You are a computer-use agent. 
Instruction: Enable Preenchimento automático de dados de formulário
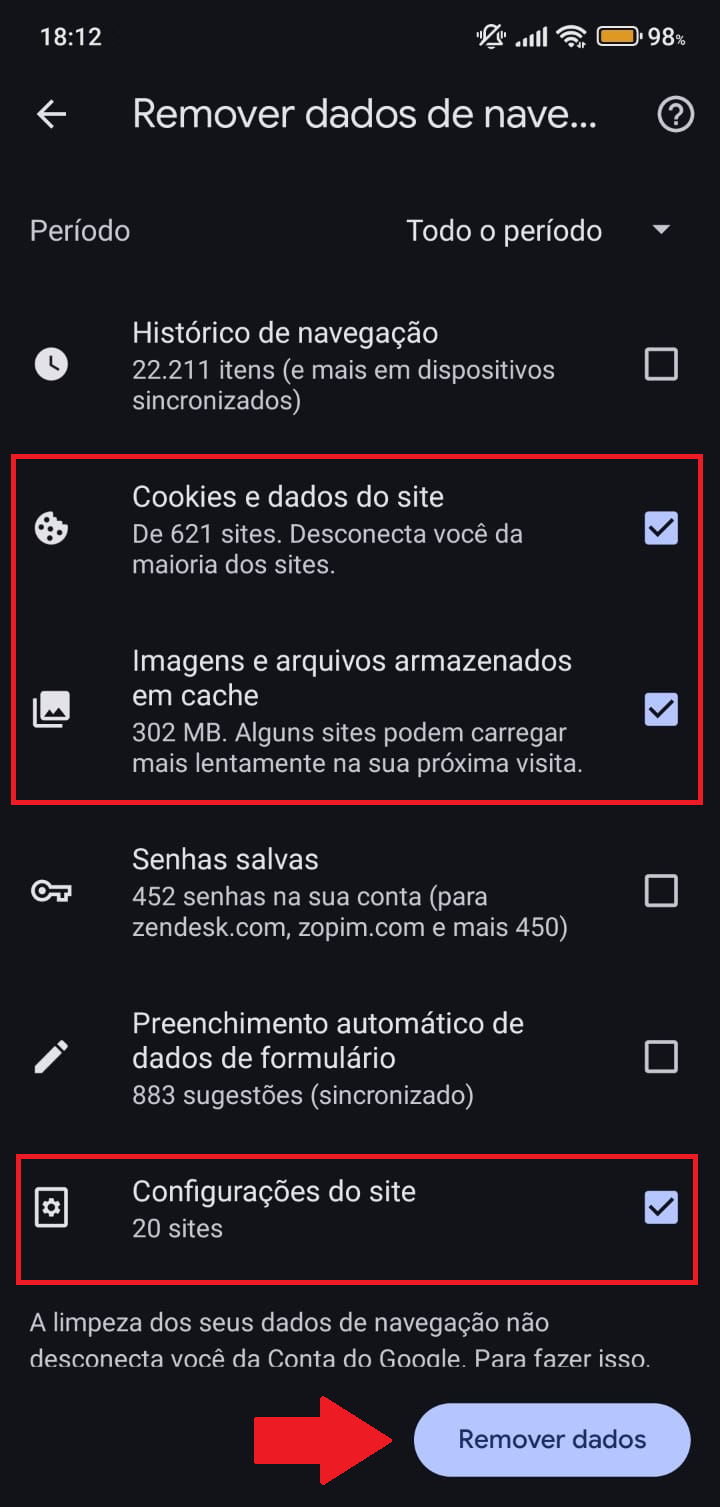coord(661,1056)
